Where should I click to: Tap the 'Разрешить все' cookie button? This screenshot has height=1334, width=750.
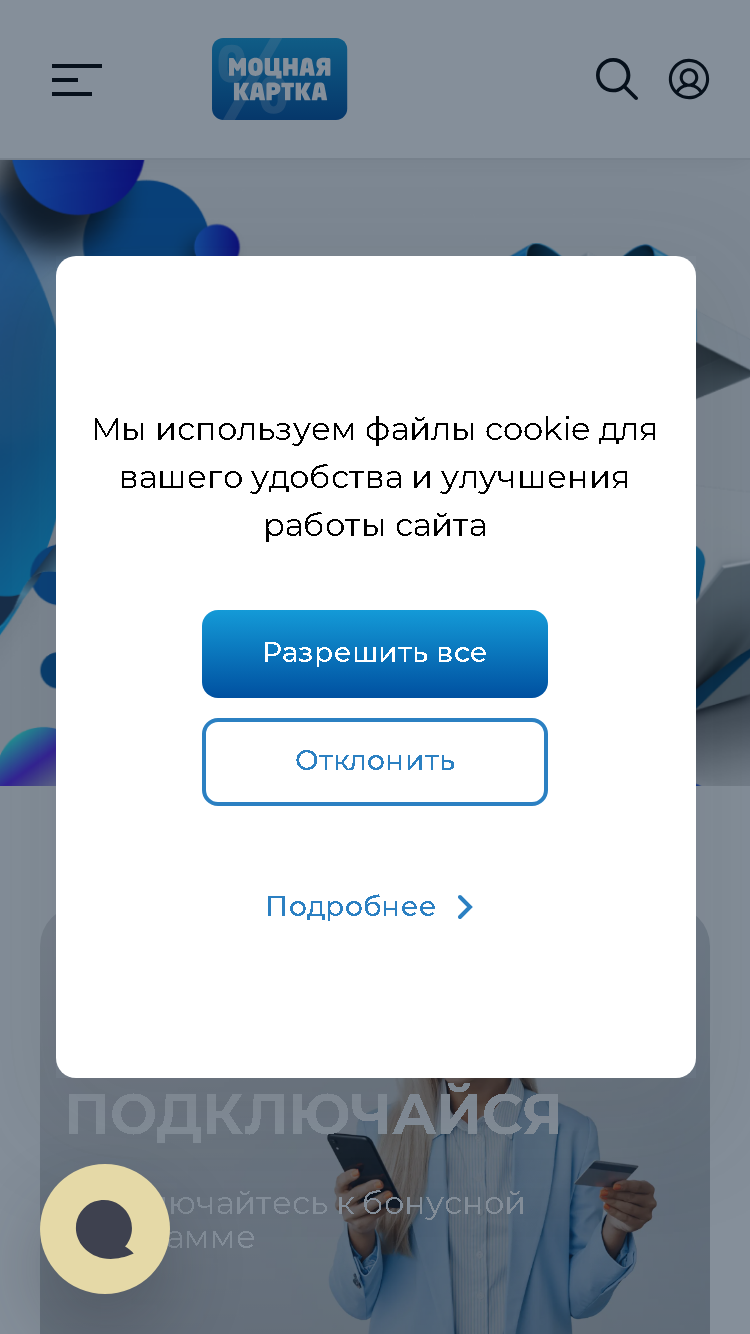tap(375, 653)
